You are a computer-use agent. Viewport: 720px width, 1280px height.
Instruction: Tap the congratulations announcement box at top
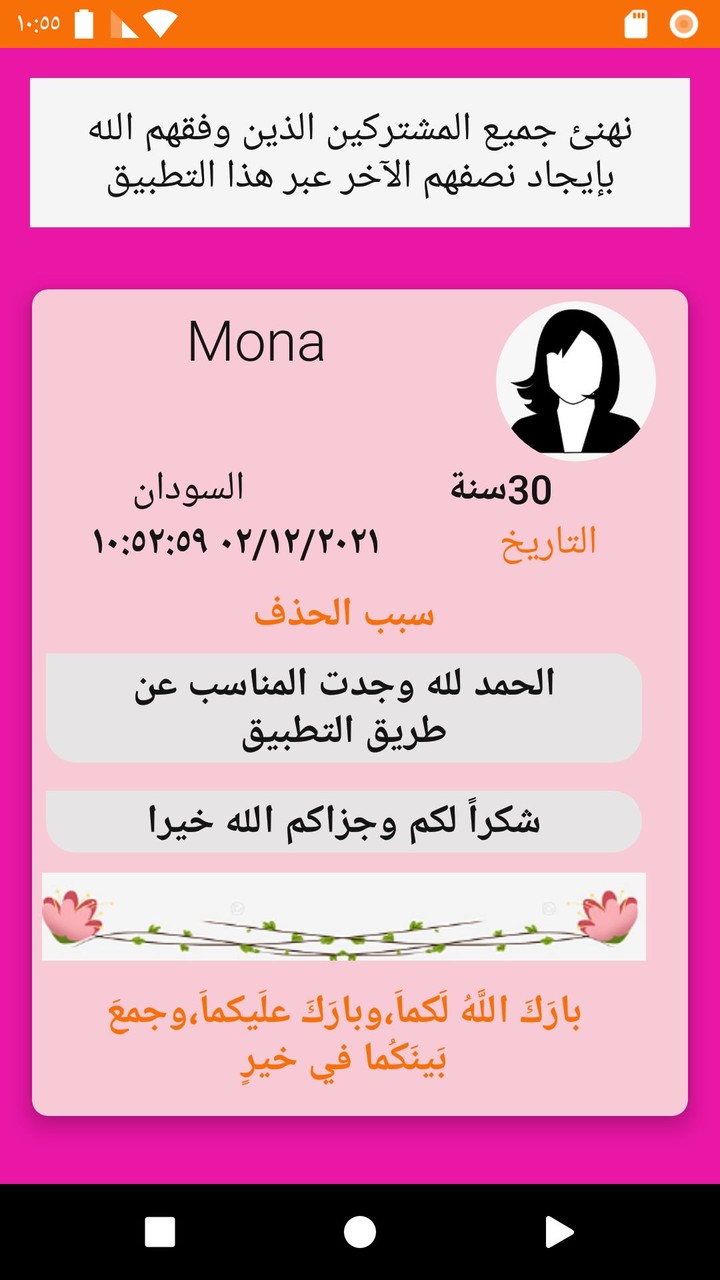point(360,150)
